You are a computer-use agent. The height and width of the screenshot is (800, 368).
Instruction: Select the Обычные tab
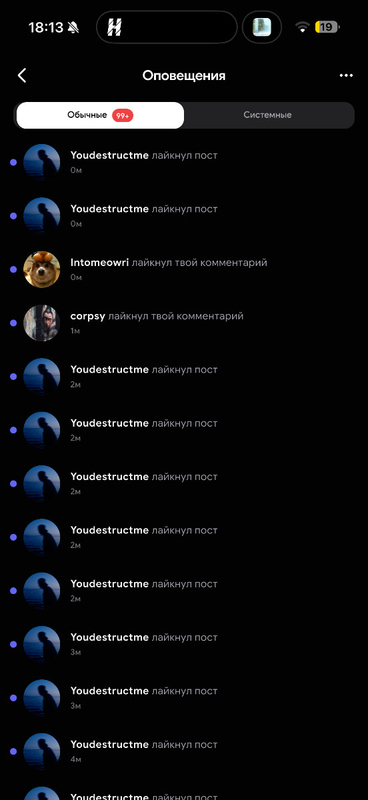click(100, 115)
